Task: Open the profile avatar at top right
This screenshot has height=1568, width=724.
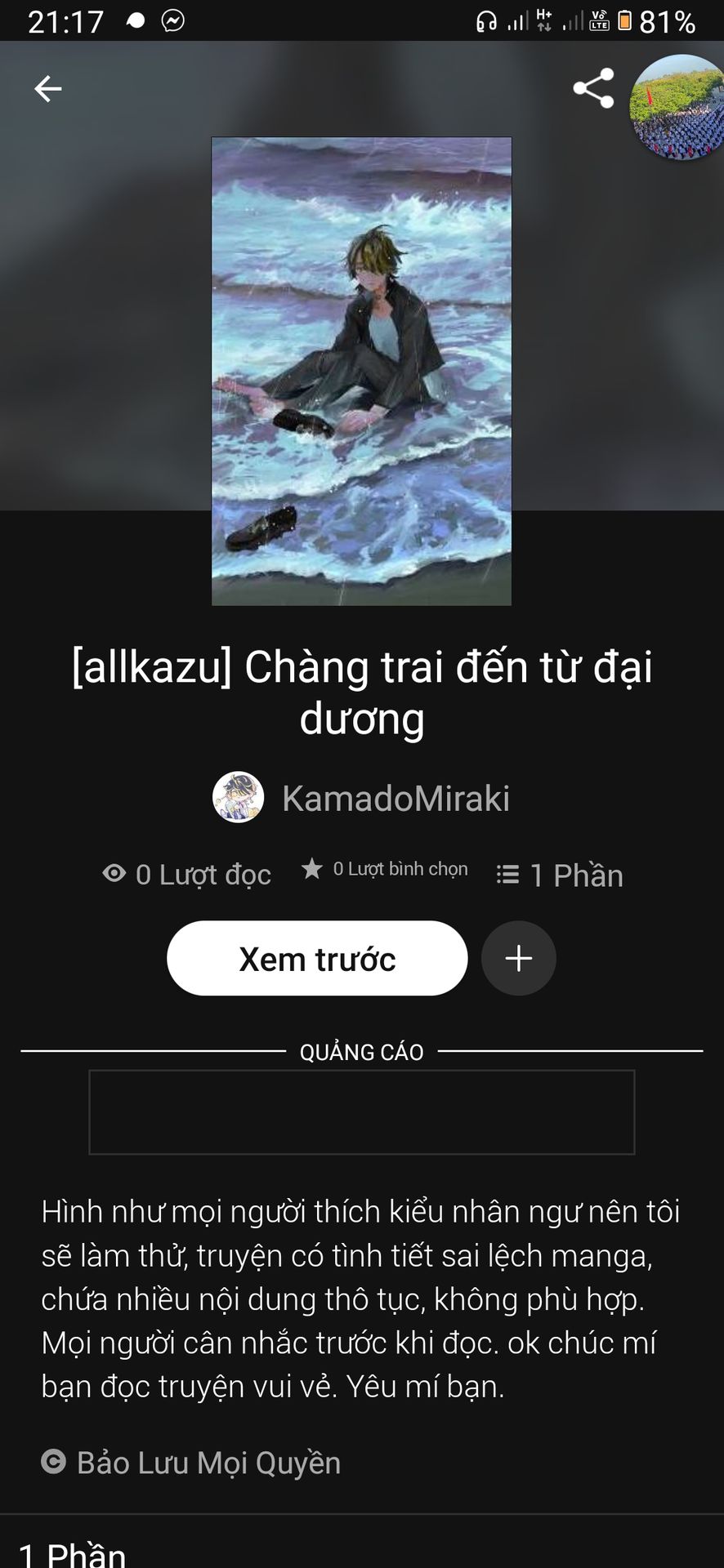Action: pyautogui.click(x=678, y=106)
